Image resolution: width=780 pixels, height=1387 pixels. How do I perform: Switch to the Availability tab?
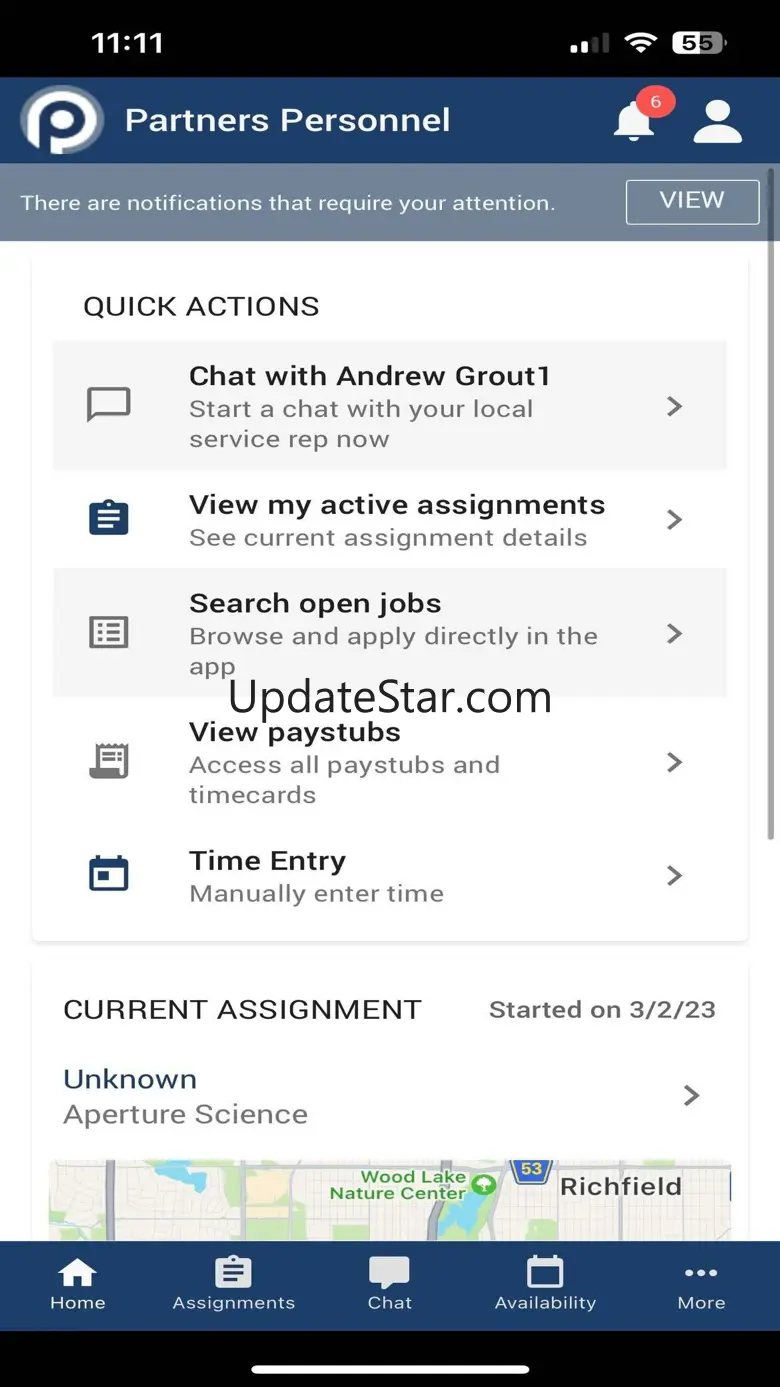coord(545,1285)
